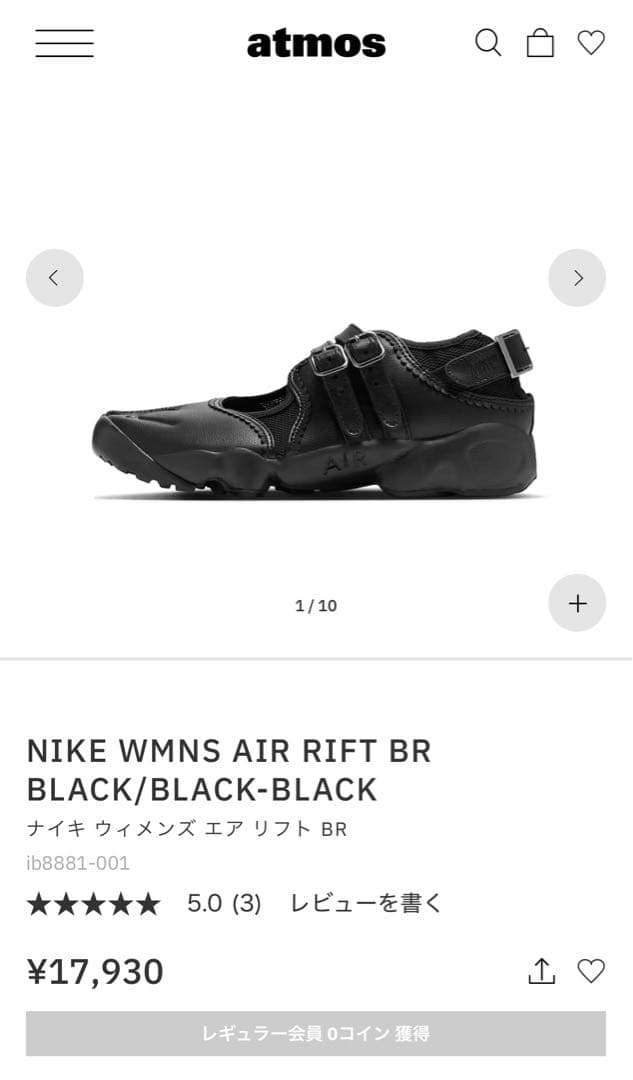
Task: Open the shopping bag
Action: (540, 43)
